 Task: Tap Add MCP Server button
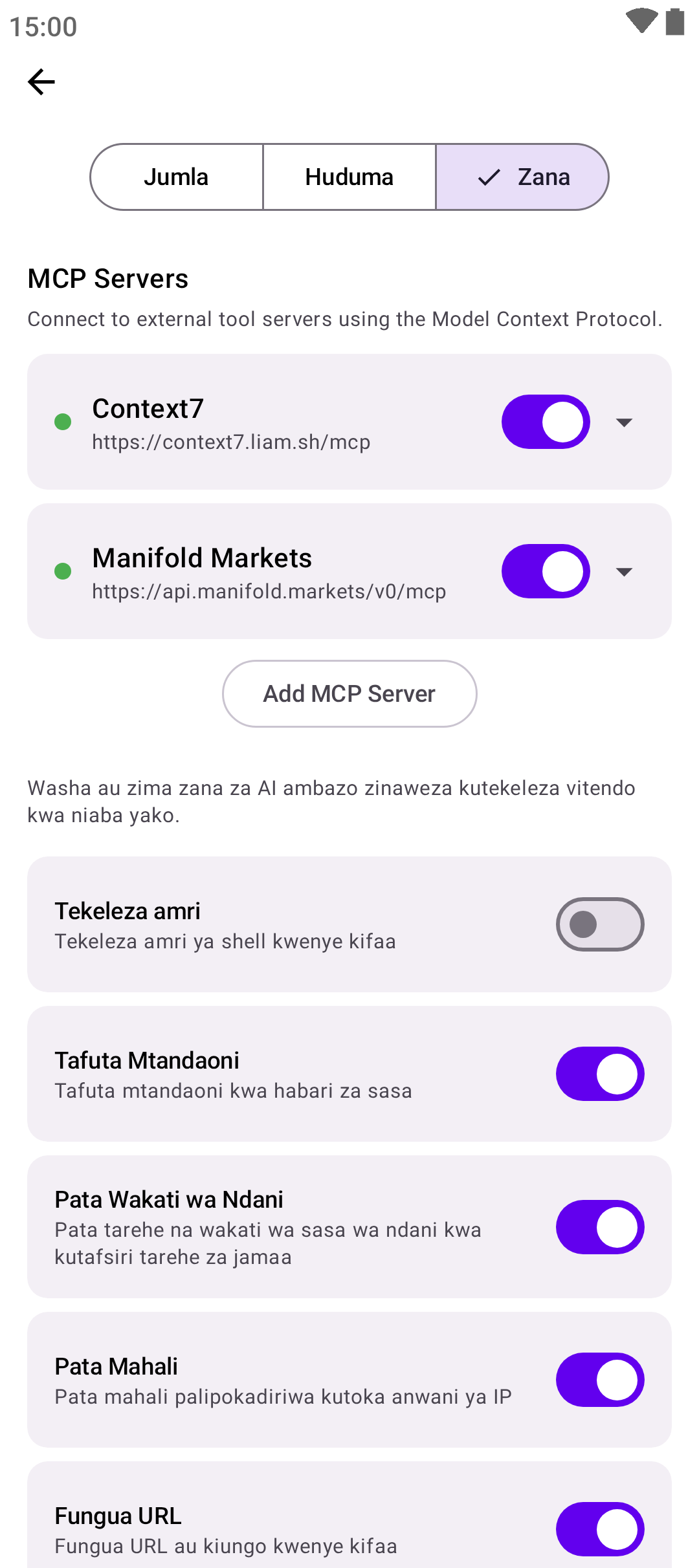click(x=349, y=693)
